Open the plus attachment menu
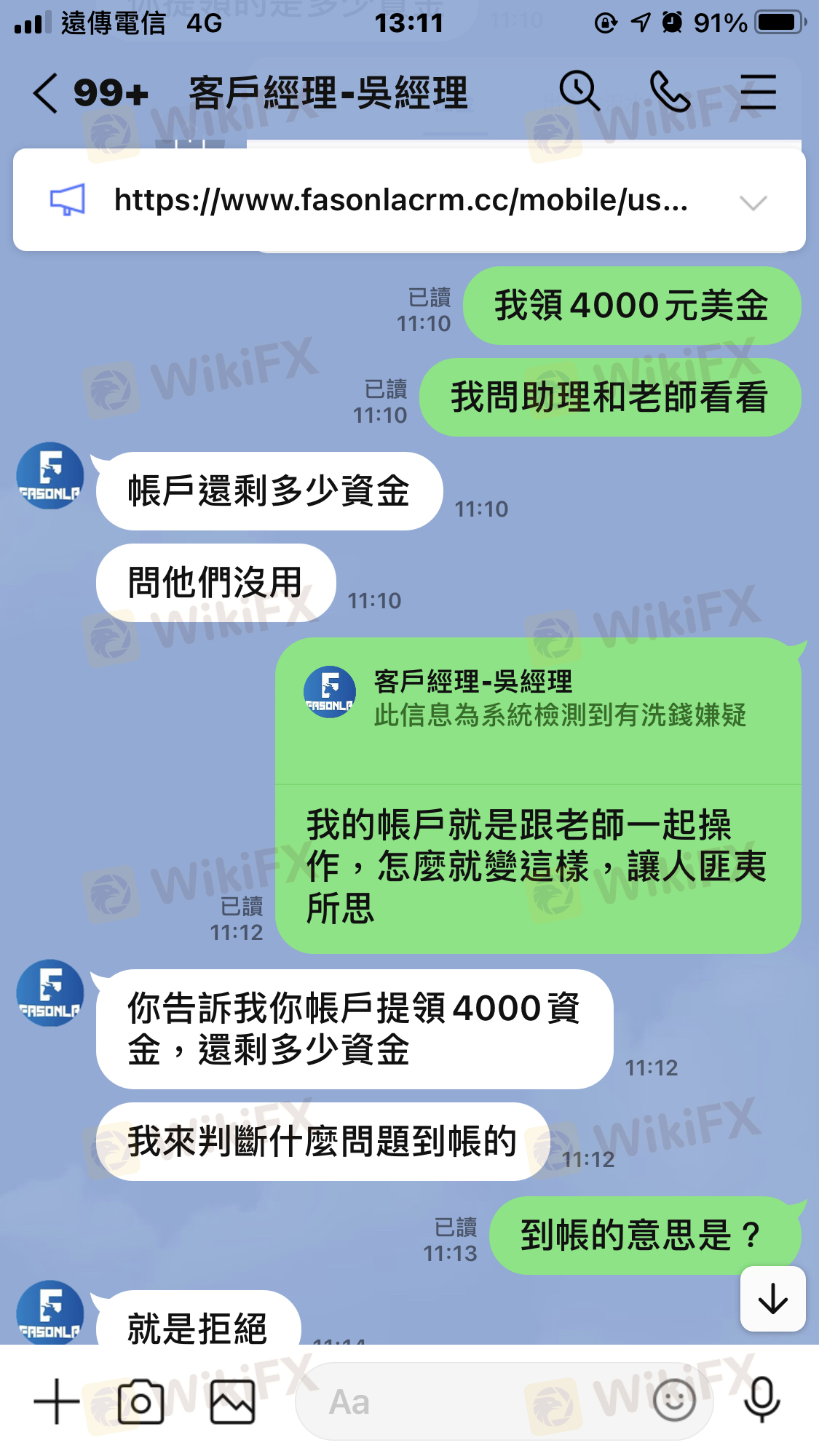Screen dimensions: 819x1456 56,1401
